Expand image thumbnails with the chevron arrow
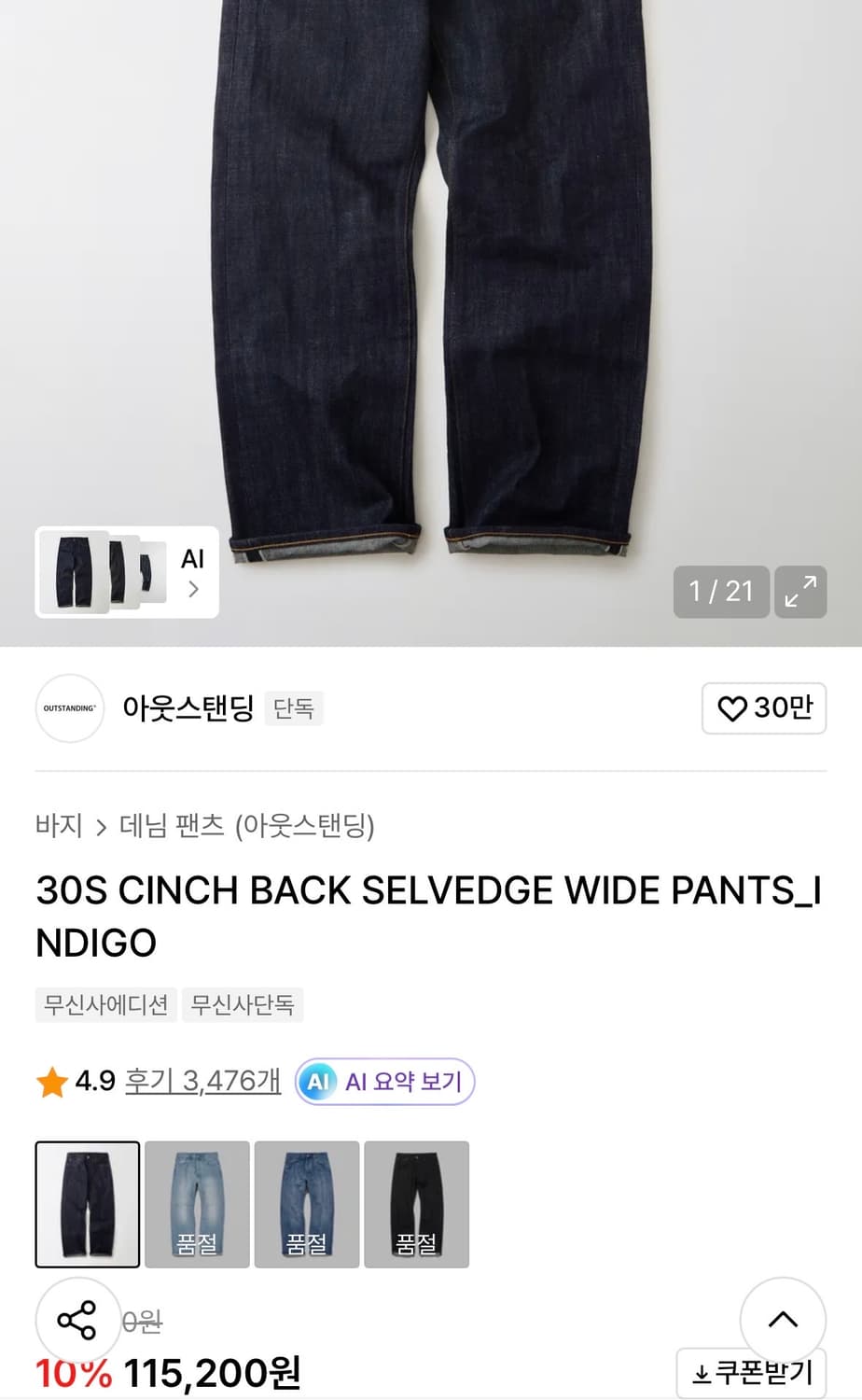This screenshot has width=862, height=1400. (x=193, y=588)
